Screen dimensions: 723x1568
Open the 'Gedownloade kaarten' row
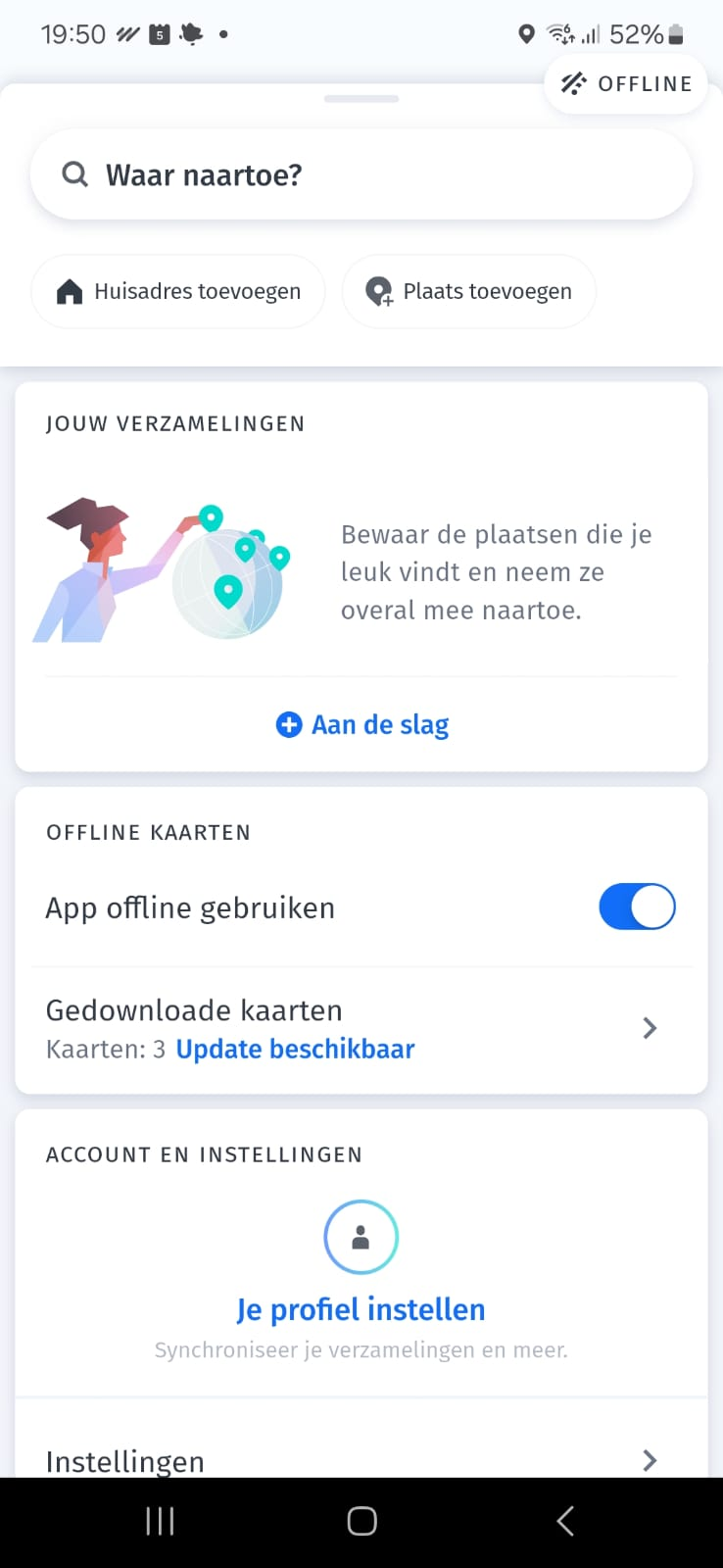coord(361,1029)
